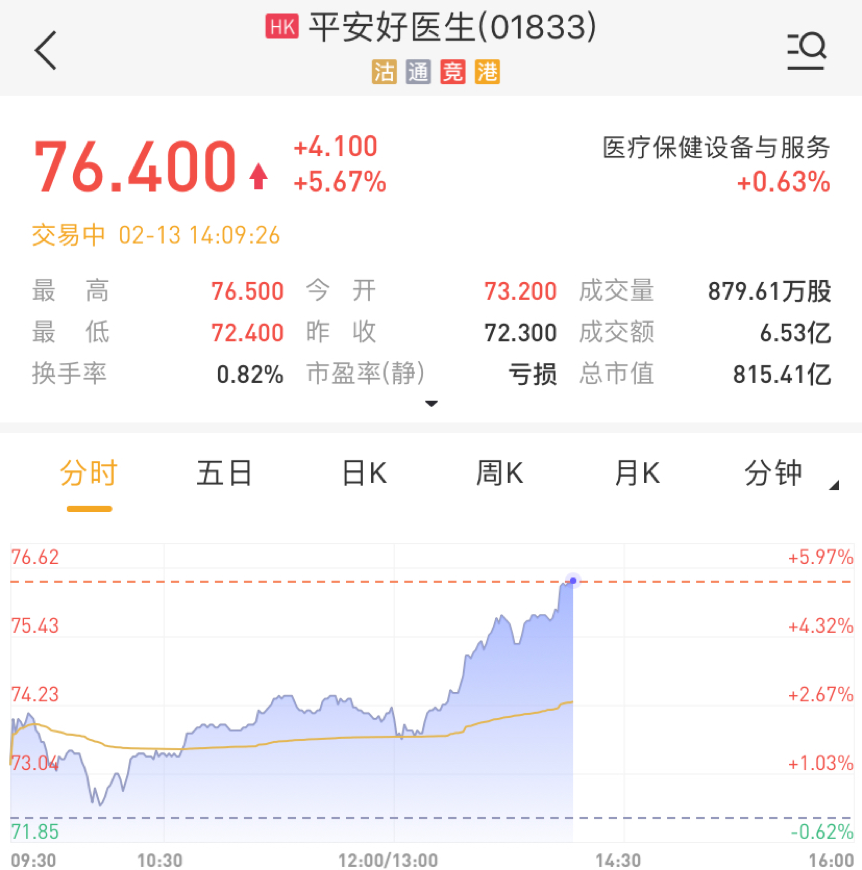Go back using the top-left arrow
This screenshot has width=862, height=870.
point(46,50)
